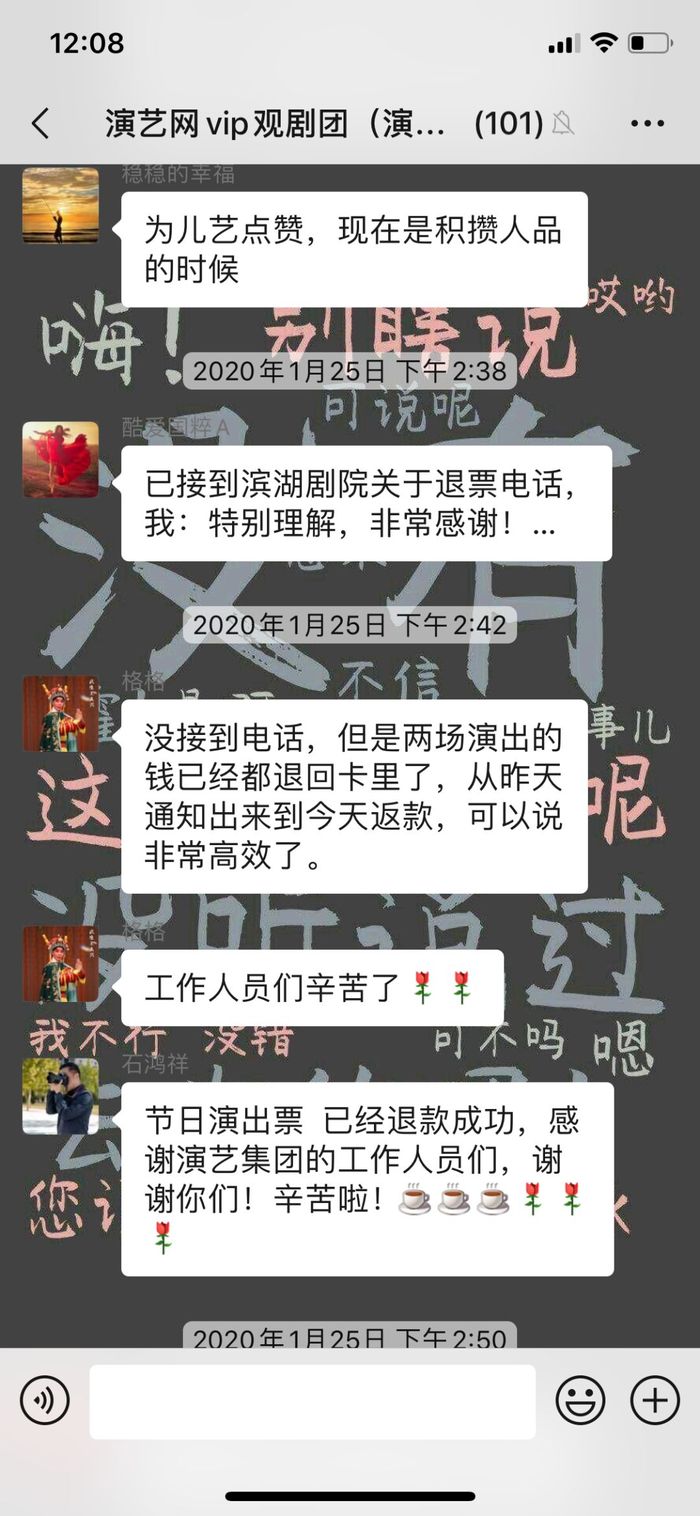
Task: Go back to the chat list
Action: point(40,124)
